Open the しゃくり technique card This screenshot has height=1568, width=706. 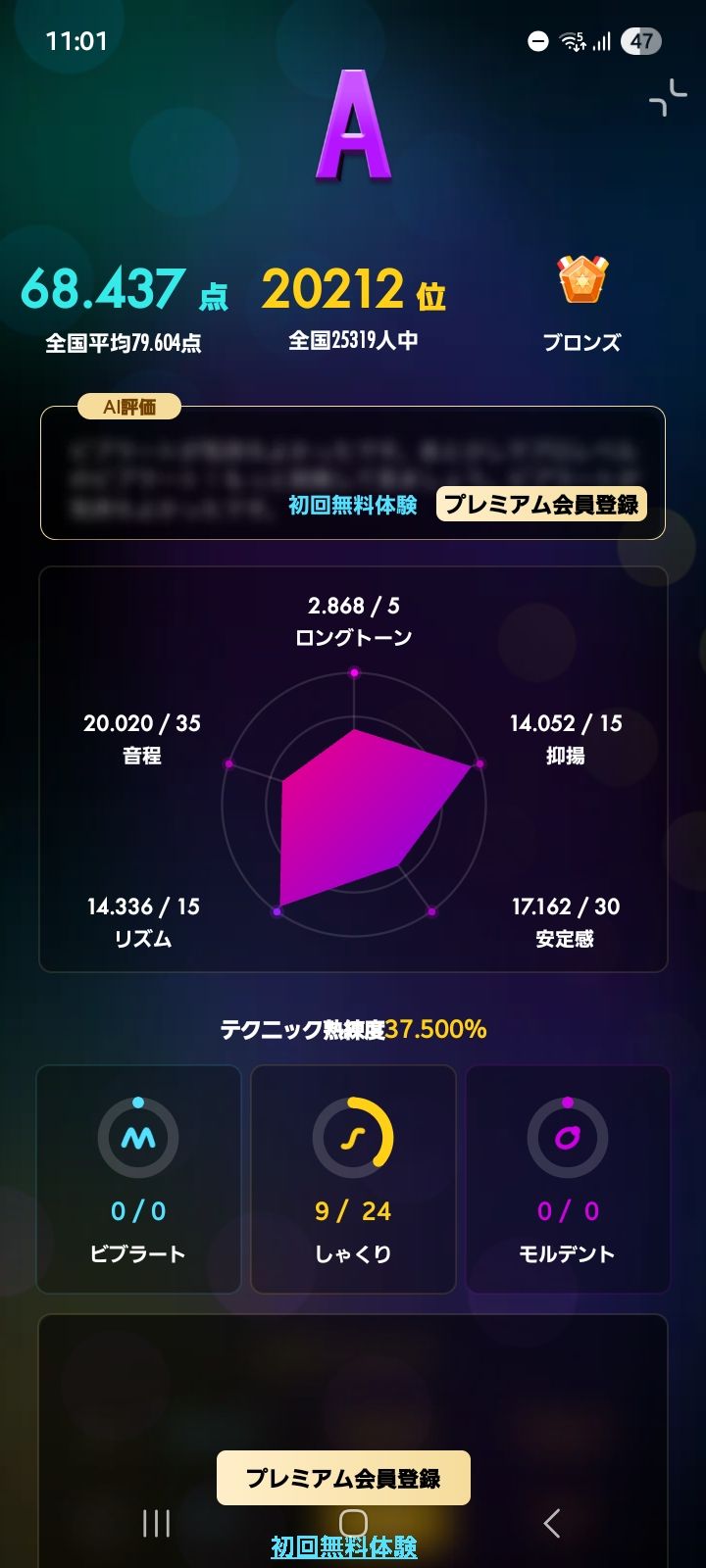click(353, 1179)
